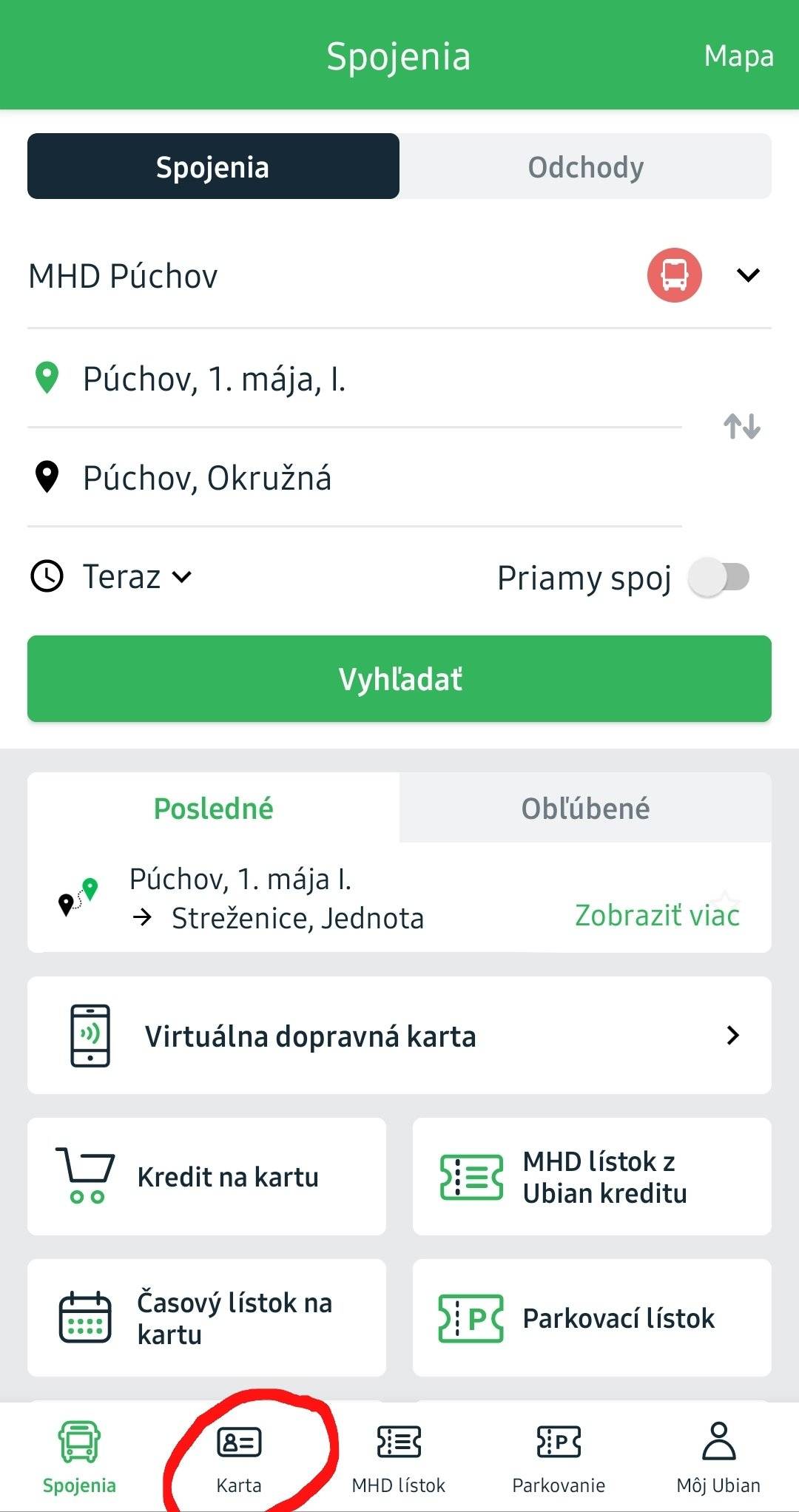Open Mapa in the top bar
Viewport: 799px width, 1512px height.
click(x=739, y=55)
